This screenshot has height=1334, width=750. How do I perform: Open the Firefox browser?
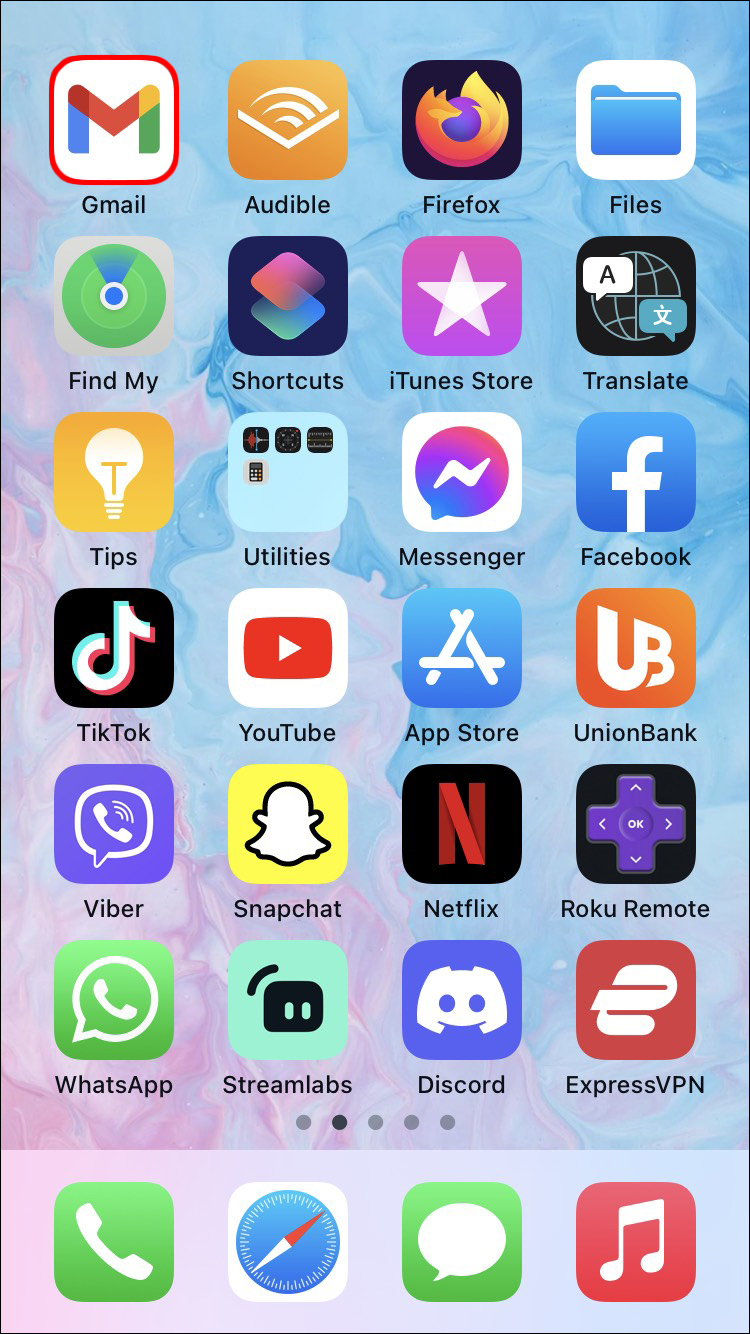462,120
